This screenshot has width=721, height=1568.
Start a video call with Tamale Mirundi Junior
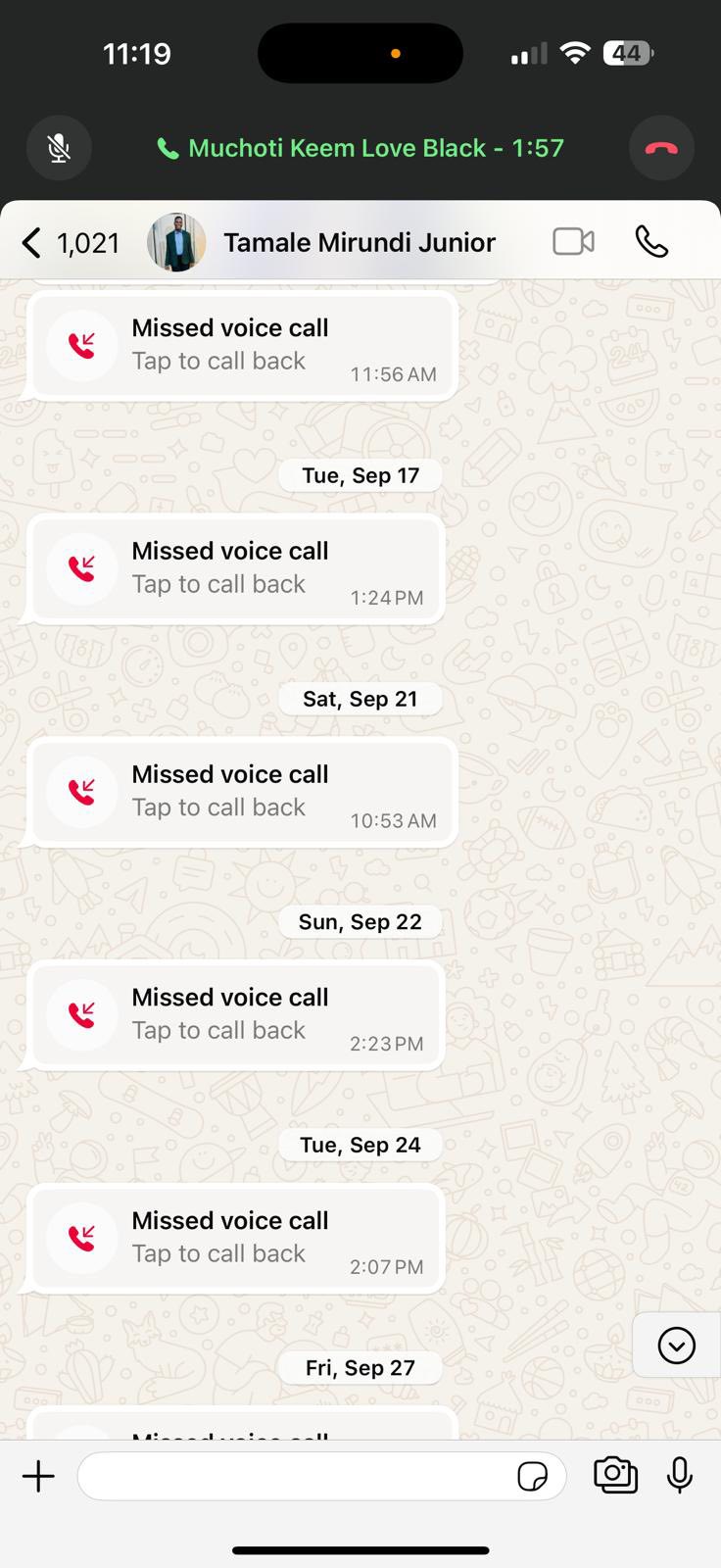click(x=573, y=241)
